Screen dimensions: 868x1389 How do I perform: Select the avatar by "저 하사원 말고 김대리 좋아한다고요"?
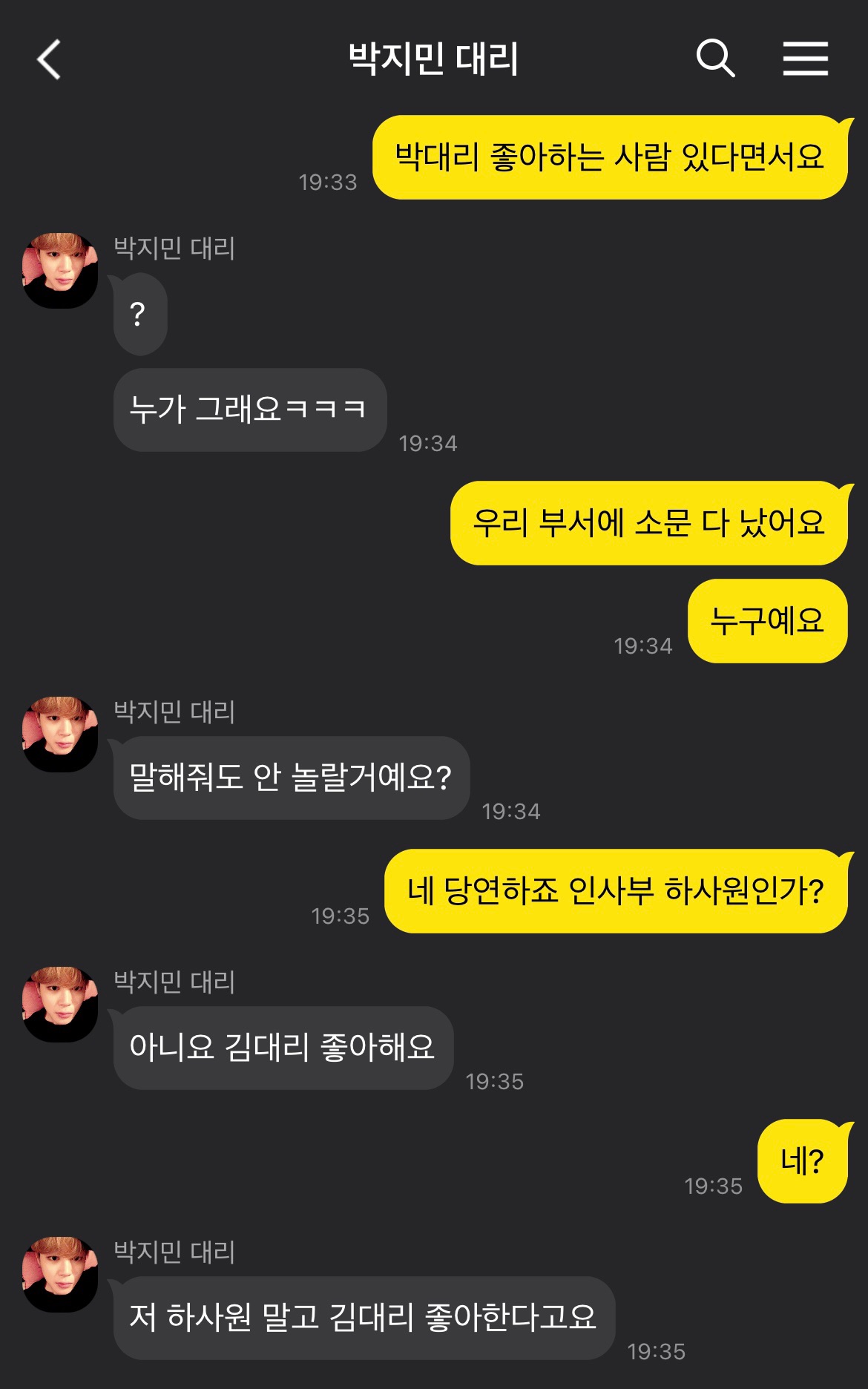point(60,1274)
